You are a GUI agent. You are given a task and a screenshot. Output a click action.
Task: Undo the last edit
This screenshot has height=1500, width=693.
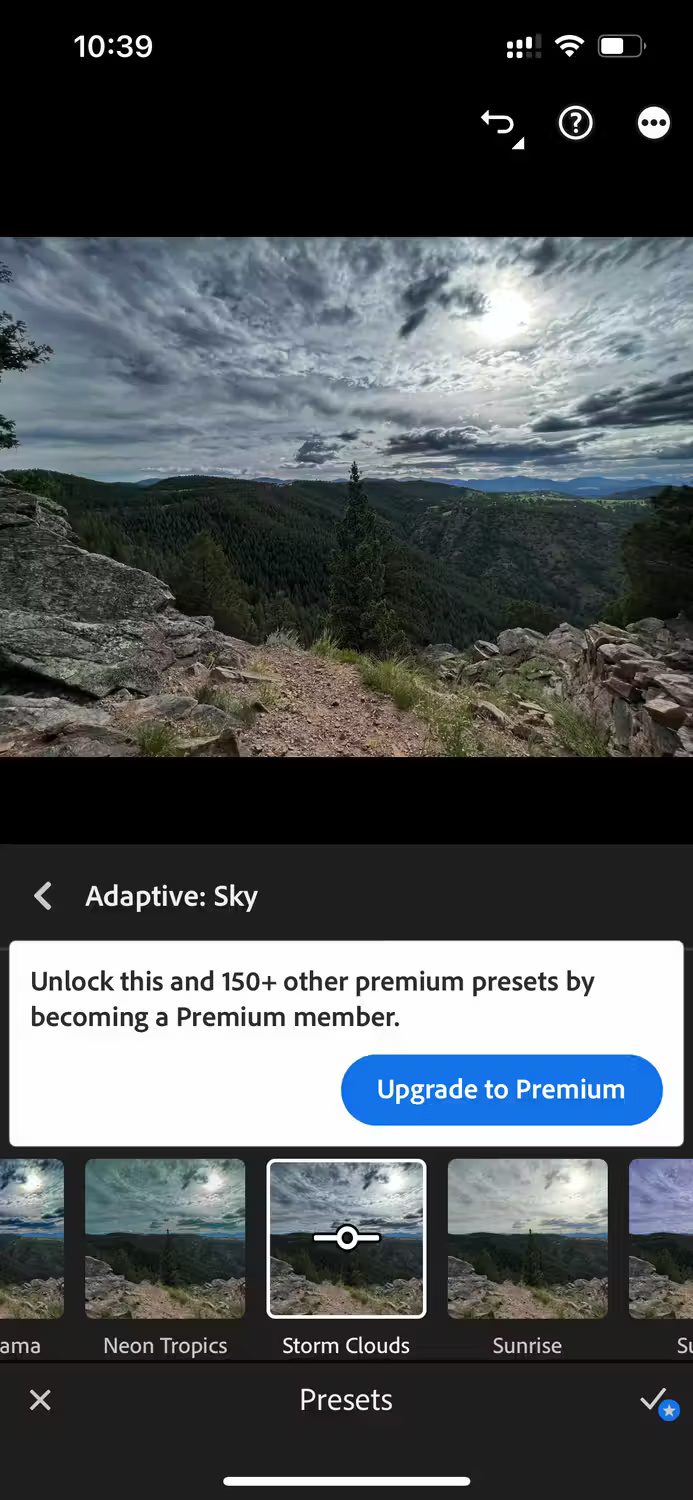coord(500,126)
